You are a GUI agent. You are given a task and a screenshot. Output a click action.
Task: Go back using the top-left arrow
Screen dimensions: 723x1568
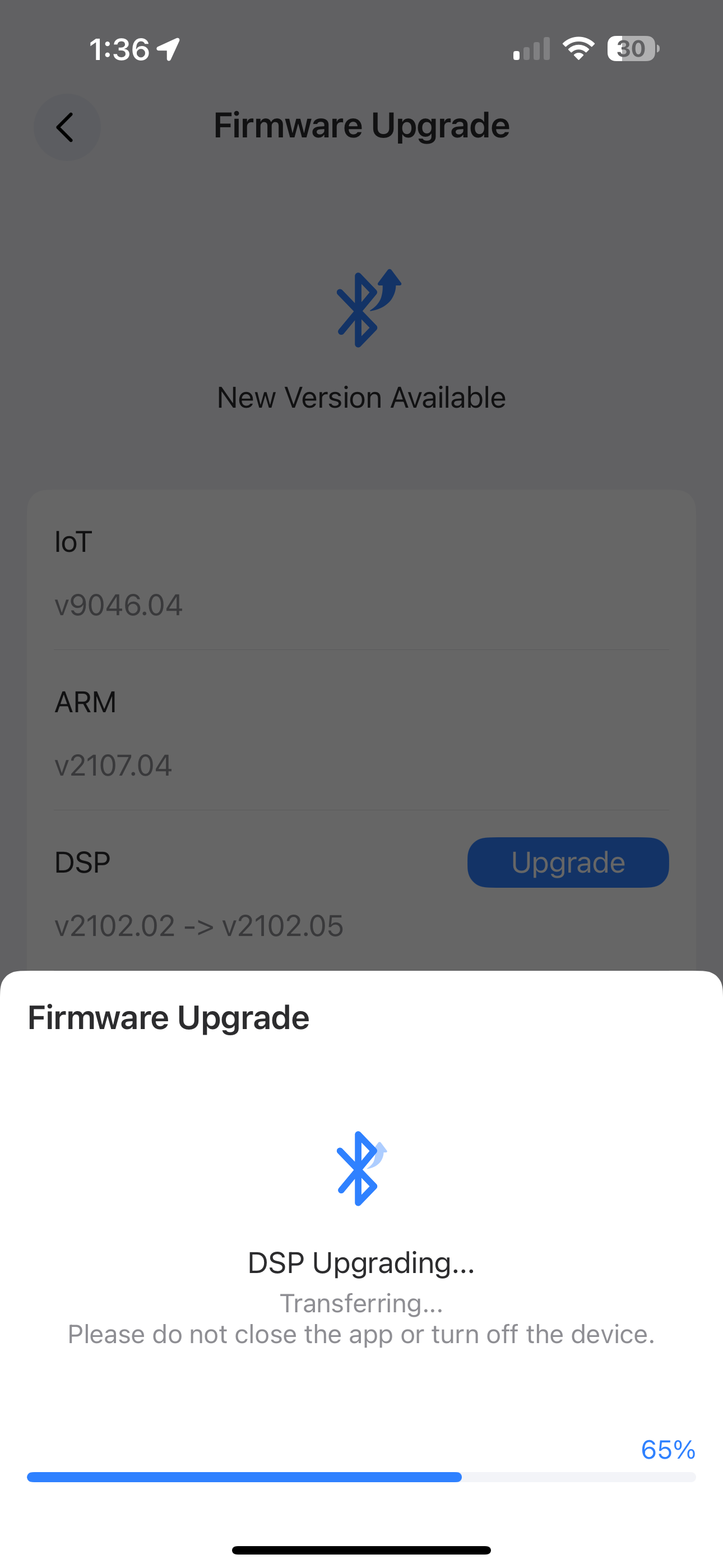coord(67,127)
